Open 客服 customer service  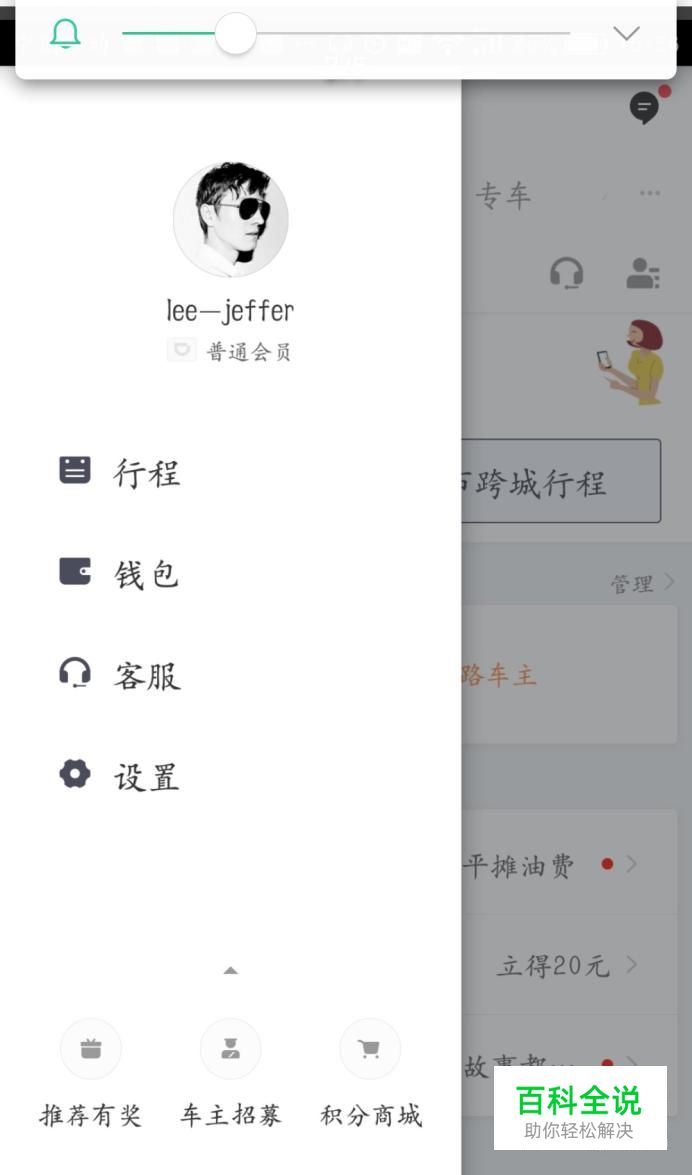tap(120, 675)
